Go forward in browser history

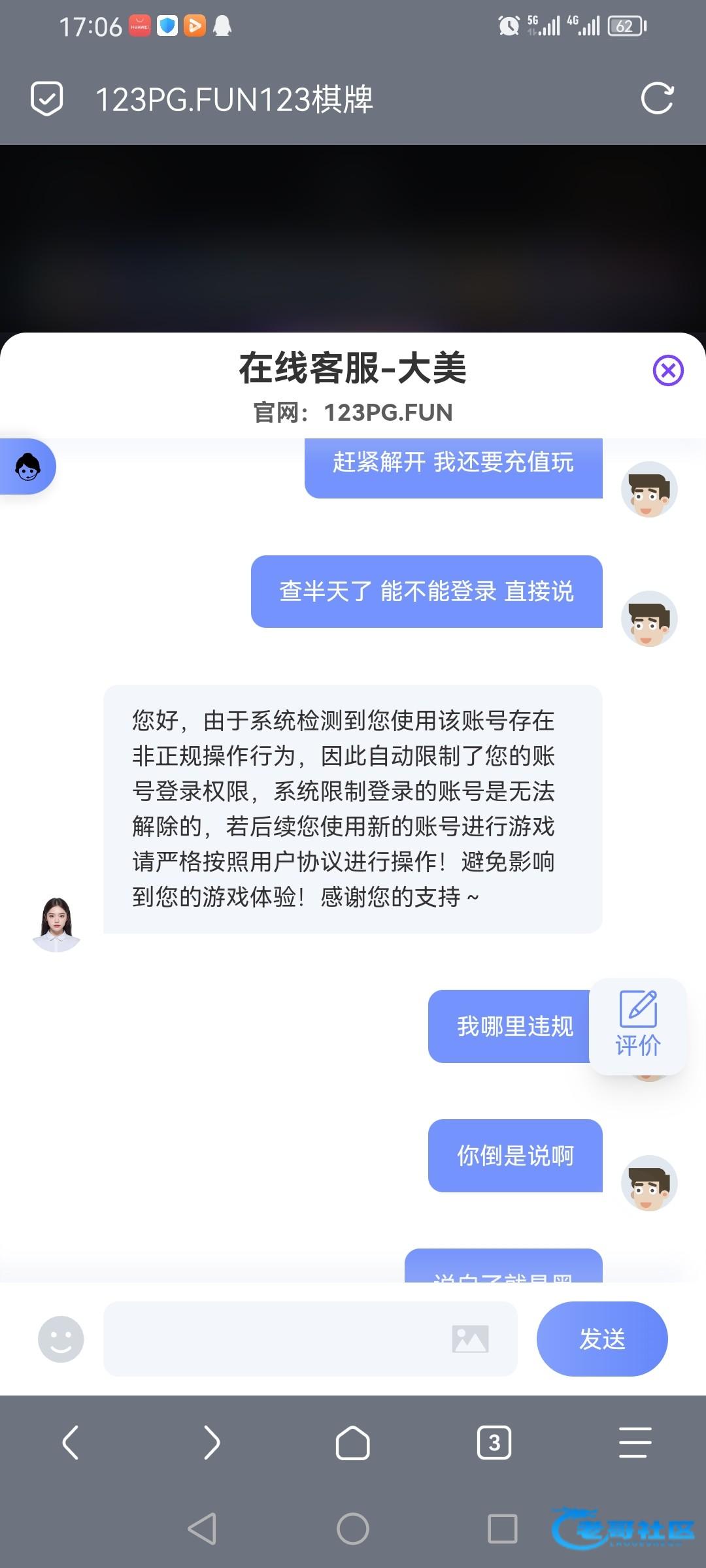tap(212, 1442)
